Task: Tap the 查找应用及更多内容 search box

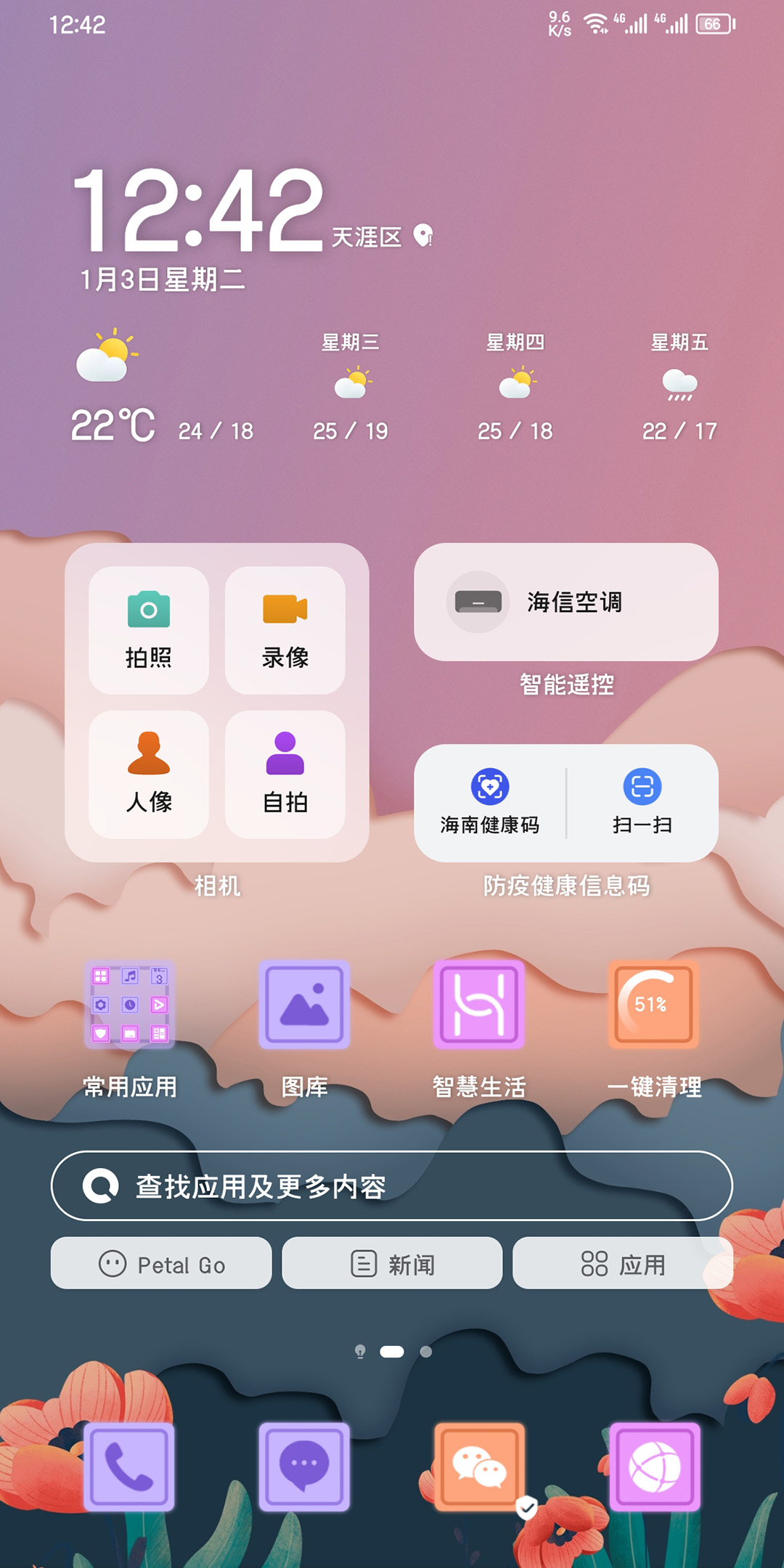Action: pos(391,1185)
